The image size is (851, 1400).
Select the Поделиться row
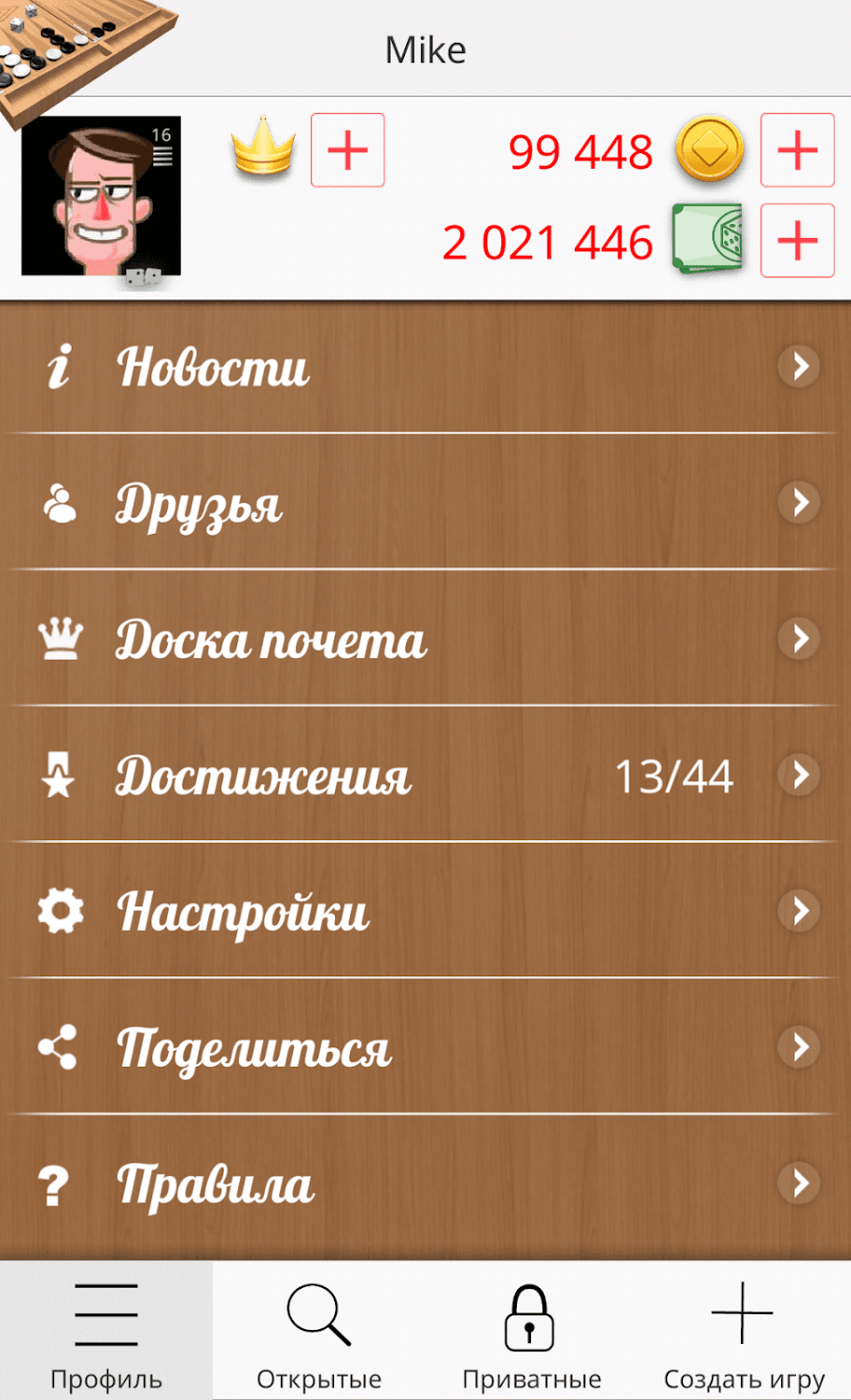425,1047
